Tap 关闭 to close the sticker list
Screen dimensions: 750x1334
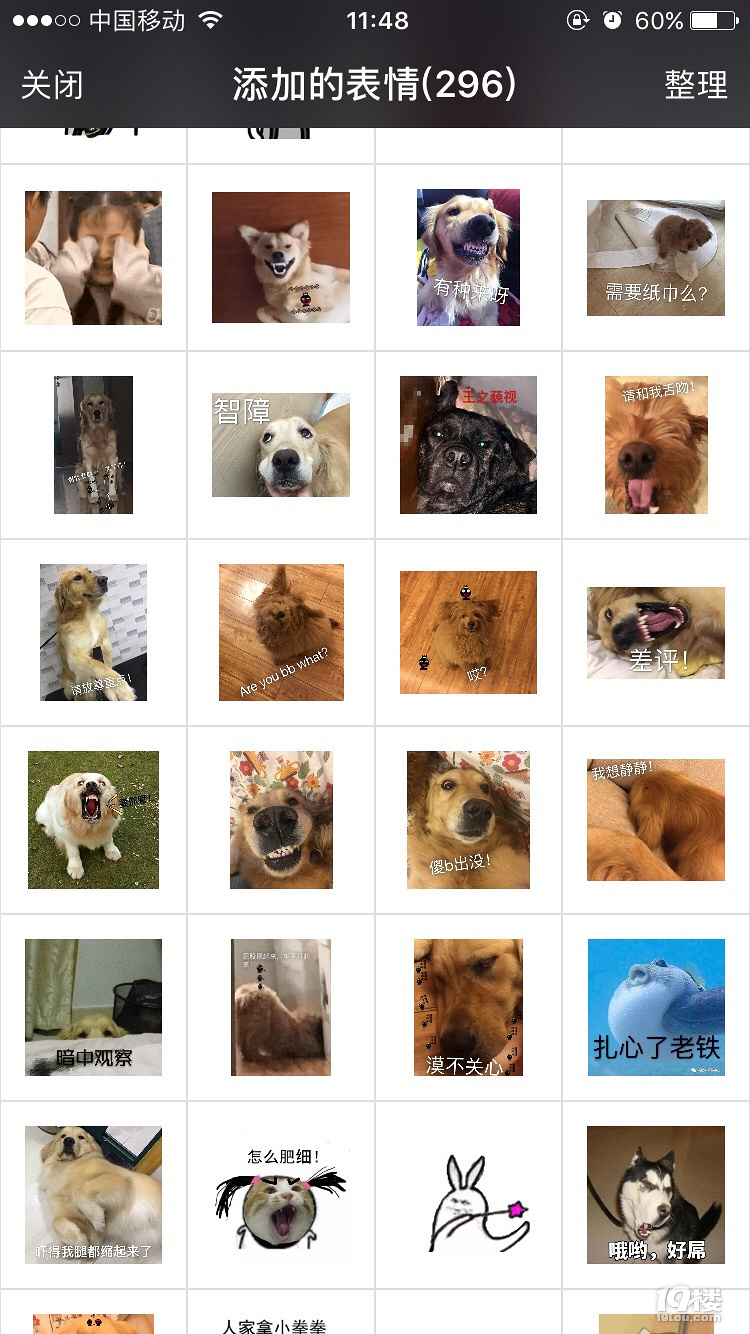click(x=52, y=85)
